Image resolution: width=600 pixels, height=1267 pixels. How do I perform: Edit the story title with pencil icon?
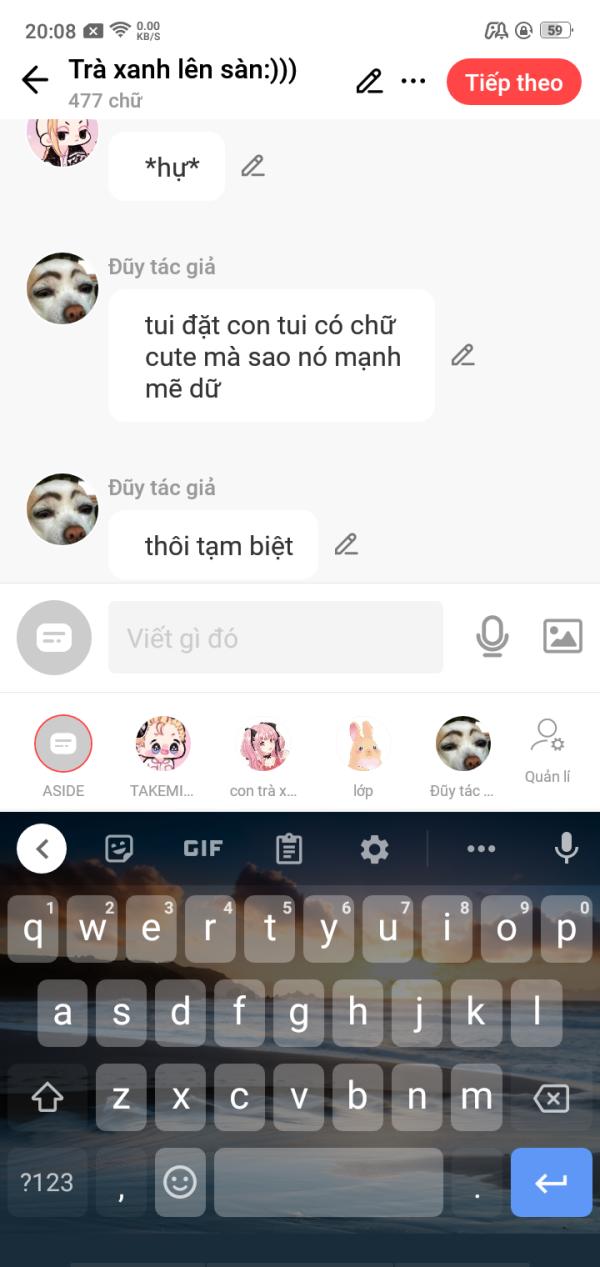click(x=369, y=81)
